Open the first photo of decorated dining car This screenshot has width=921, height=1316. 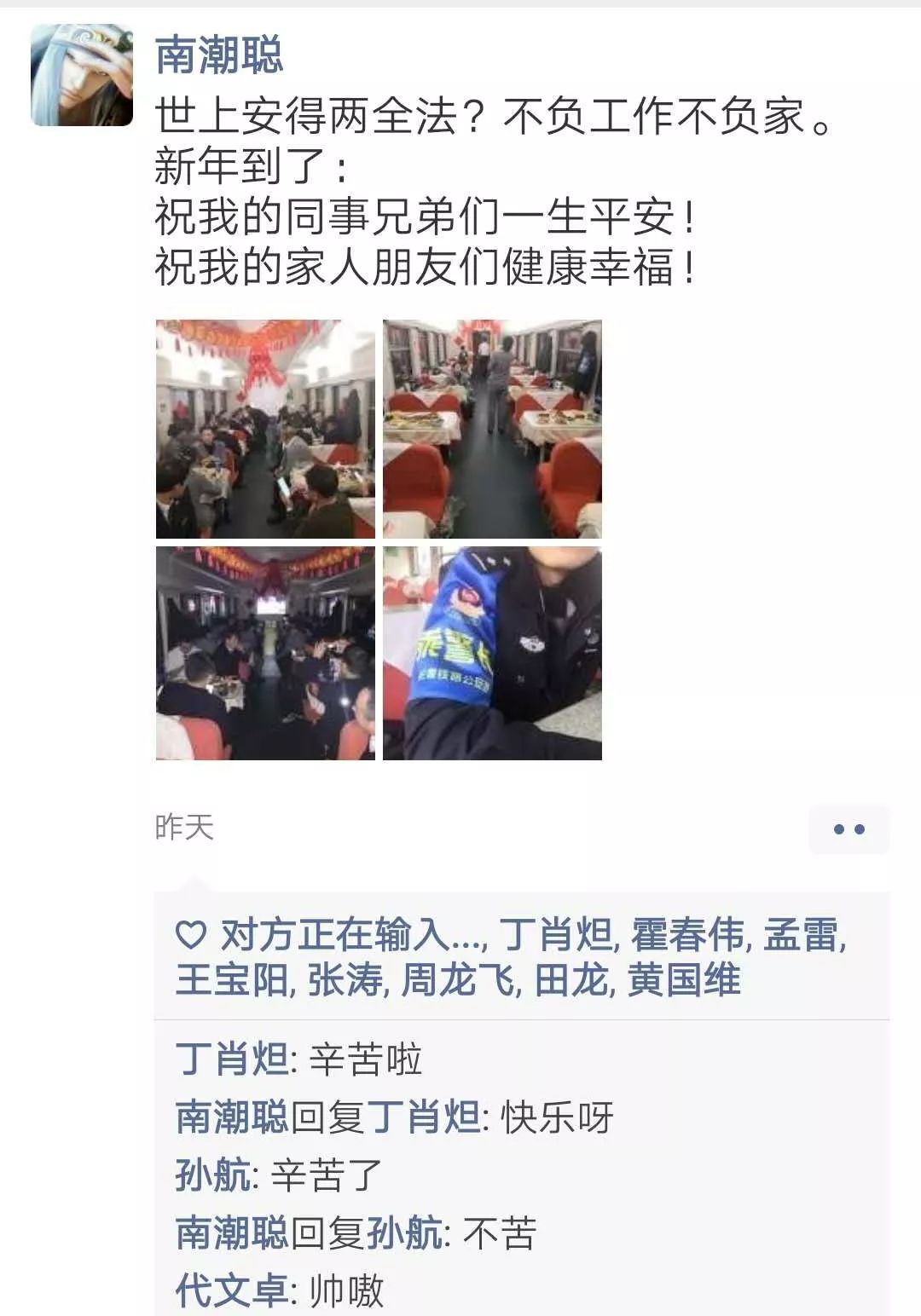click(x=265, y=429)
